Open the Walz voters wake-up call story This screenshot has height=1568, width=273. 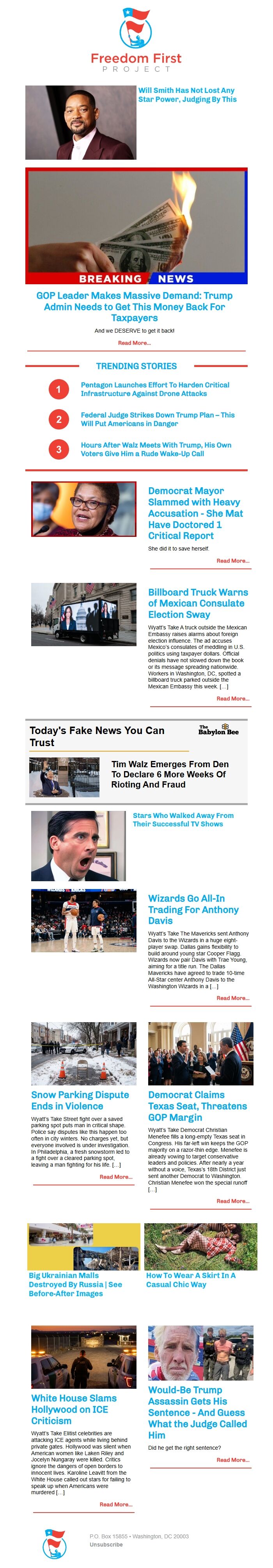pyautogui.click(x=156, y=449)
